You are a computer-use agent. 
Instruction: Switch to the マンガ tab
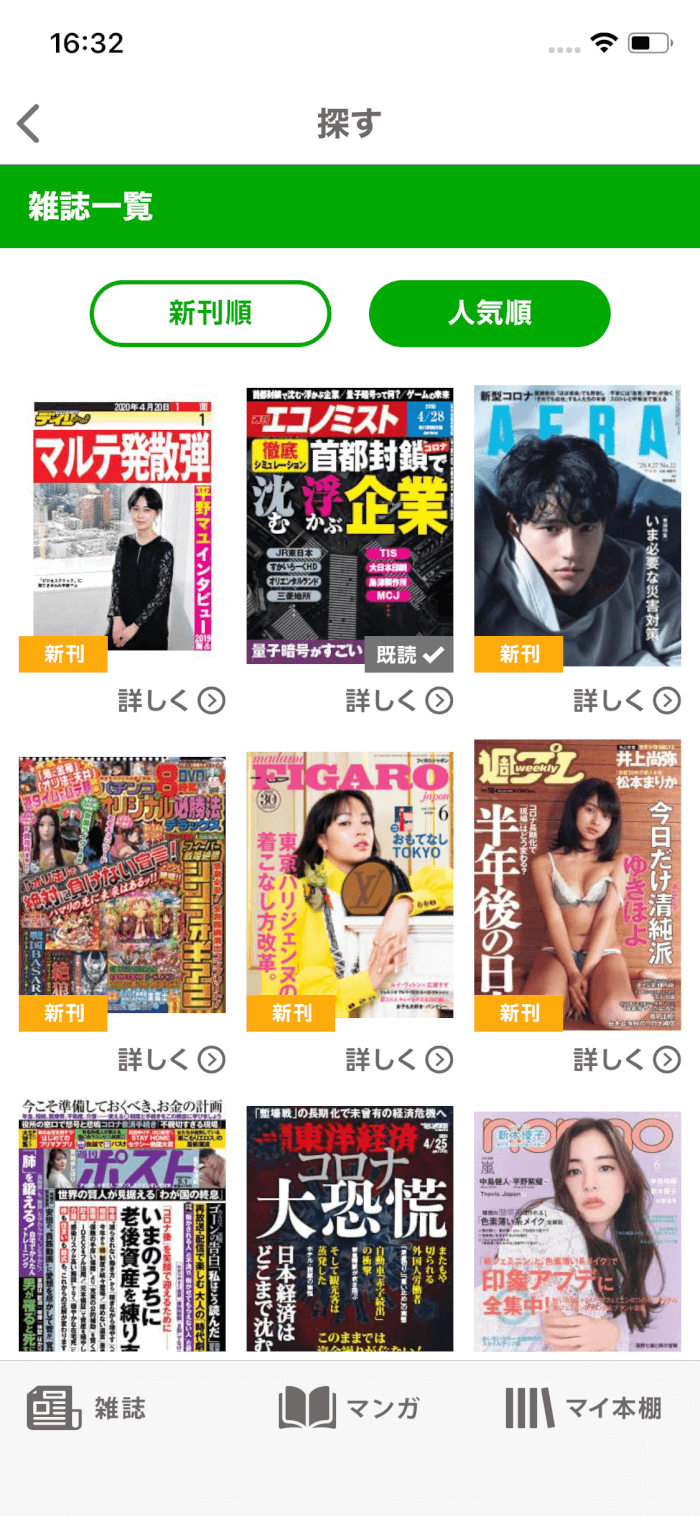349,1409
